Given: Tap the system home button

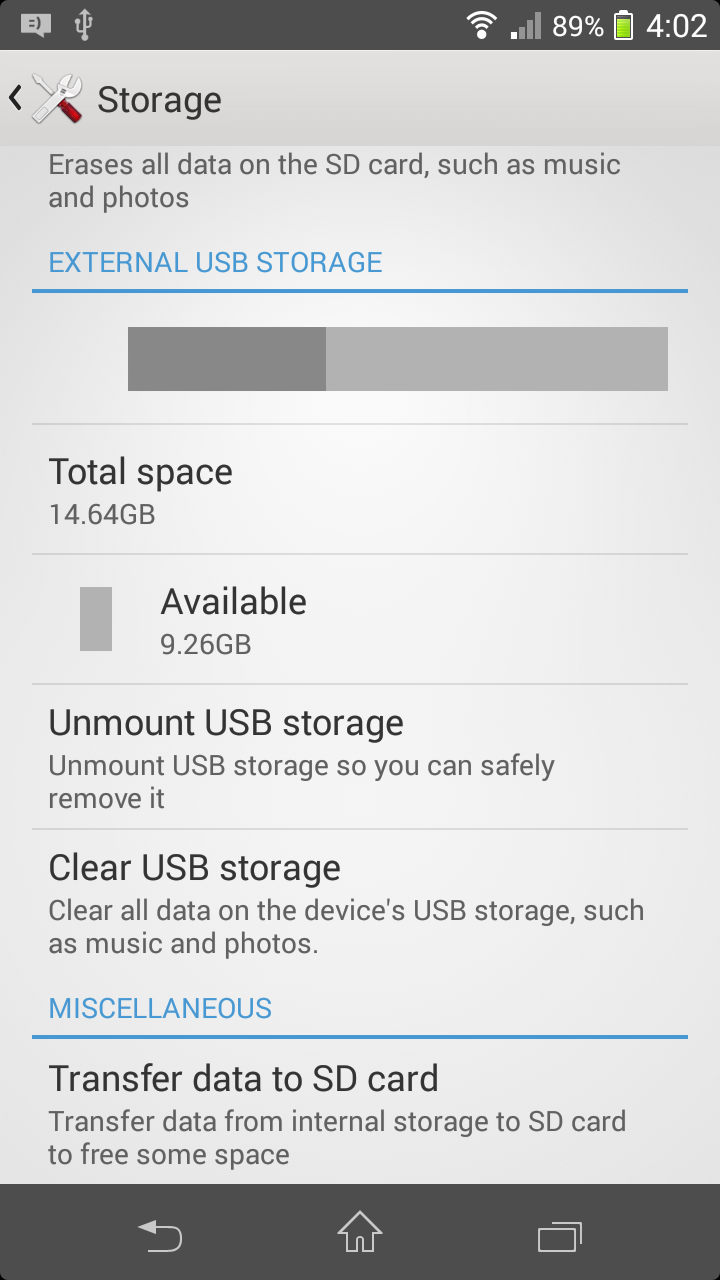Looking at the screenshot, I should tap(360, 1233).
